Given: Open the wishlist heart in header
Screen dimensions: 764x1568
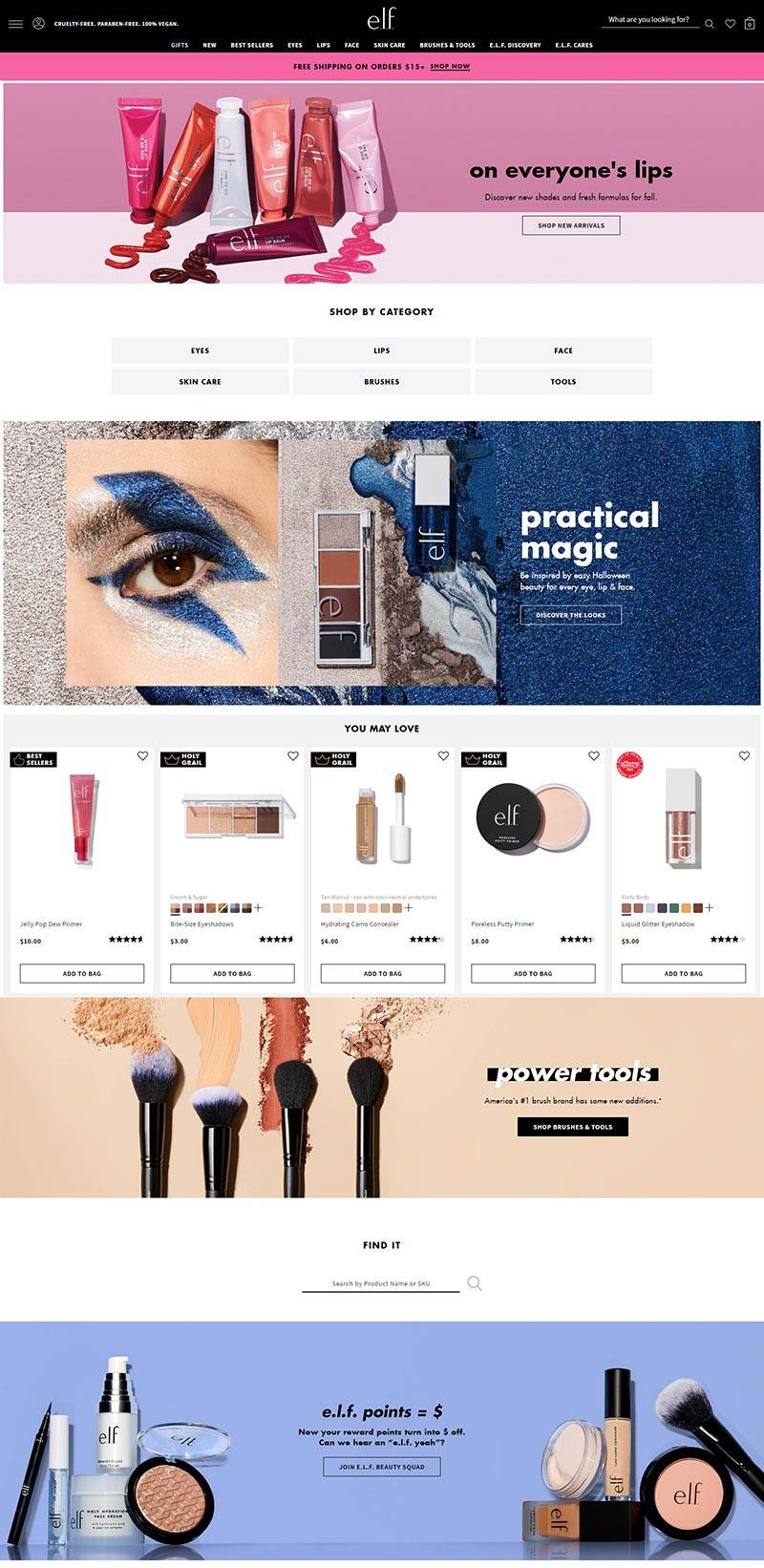Looking at the screenshot, I should click(731, 24).
